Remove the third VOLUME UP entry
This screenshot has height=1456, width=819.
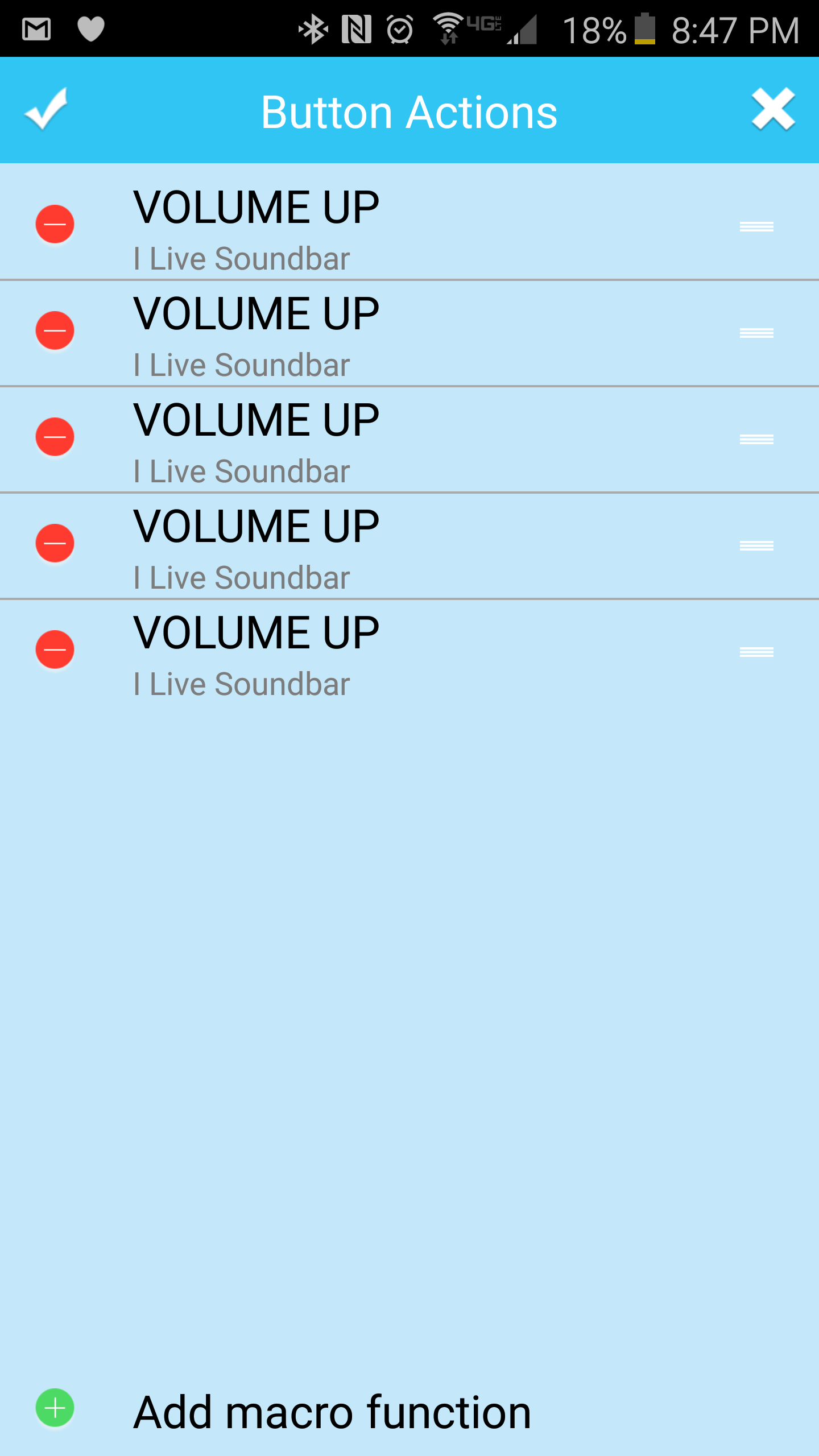[55, 437]
